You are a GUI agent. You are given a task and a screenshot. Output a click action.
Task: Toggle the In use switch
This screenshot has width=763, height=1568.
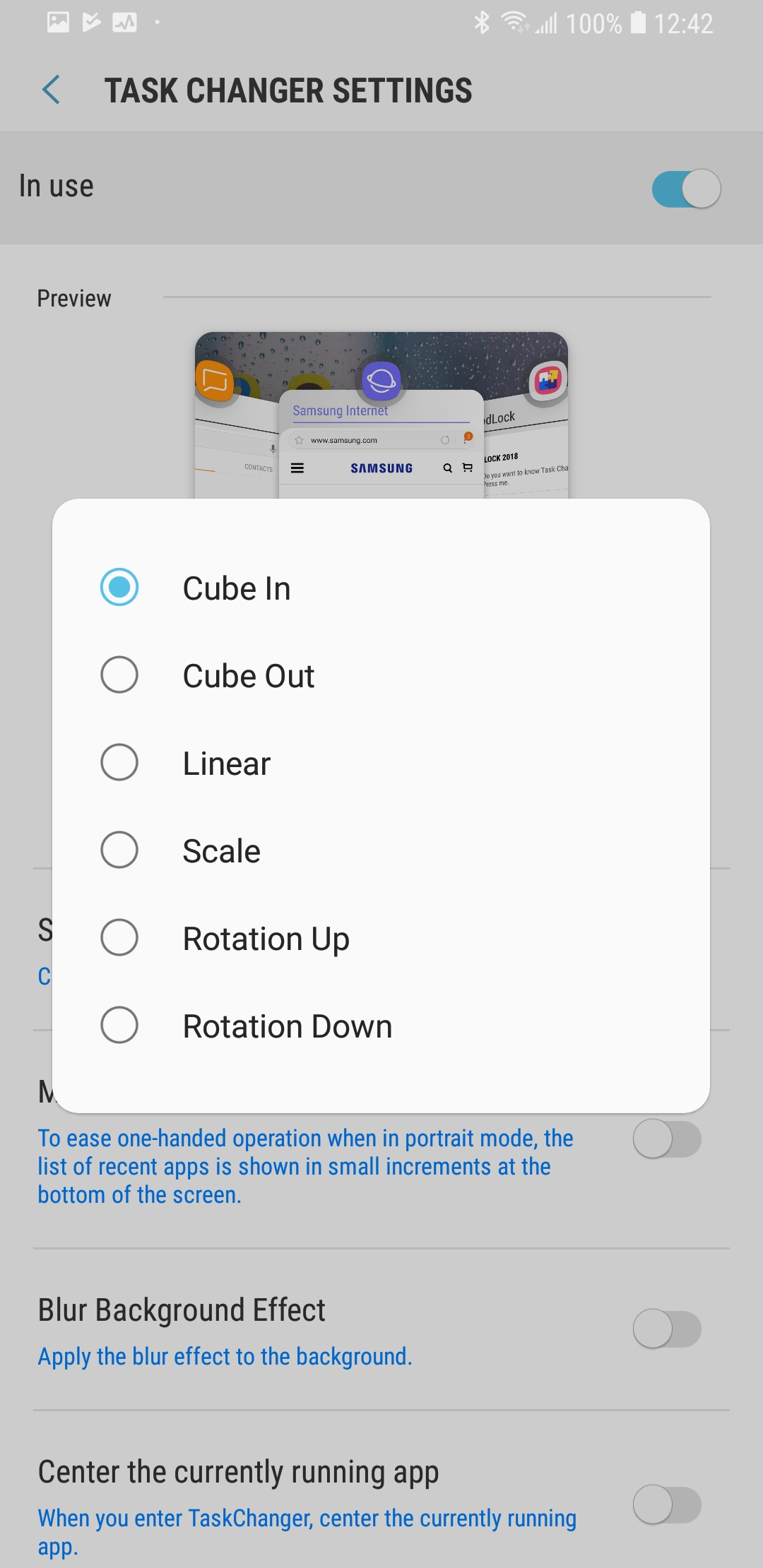click(x=686, y=189)
